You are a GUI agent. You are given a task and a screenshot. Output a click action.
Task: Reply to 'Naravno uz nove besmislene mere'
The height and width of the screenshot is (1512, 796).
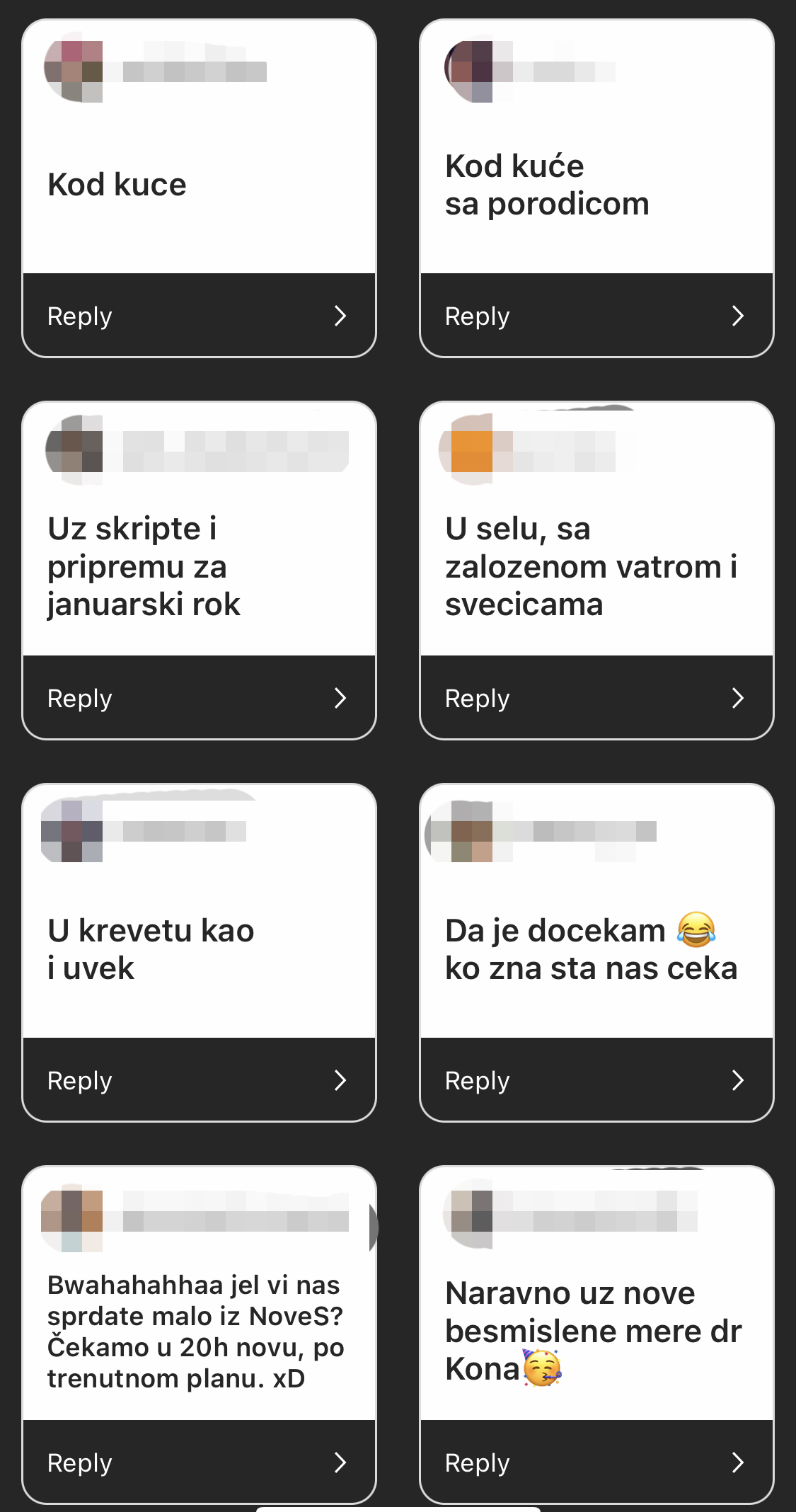(x=596, y=1462)
